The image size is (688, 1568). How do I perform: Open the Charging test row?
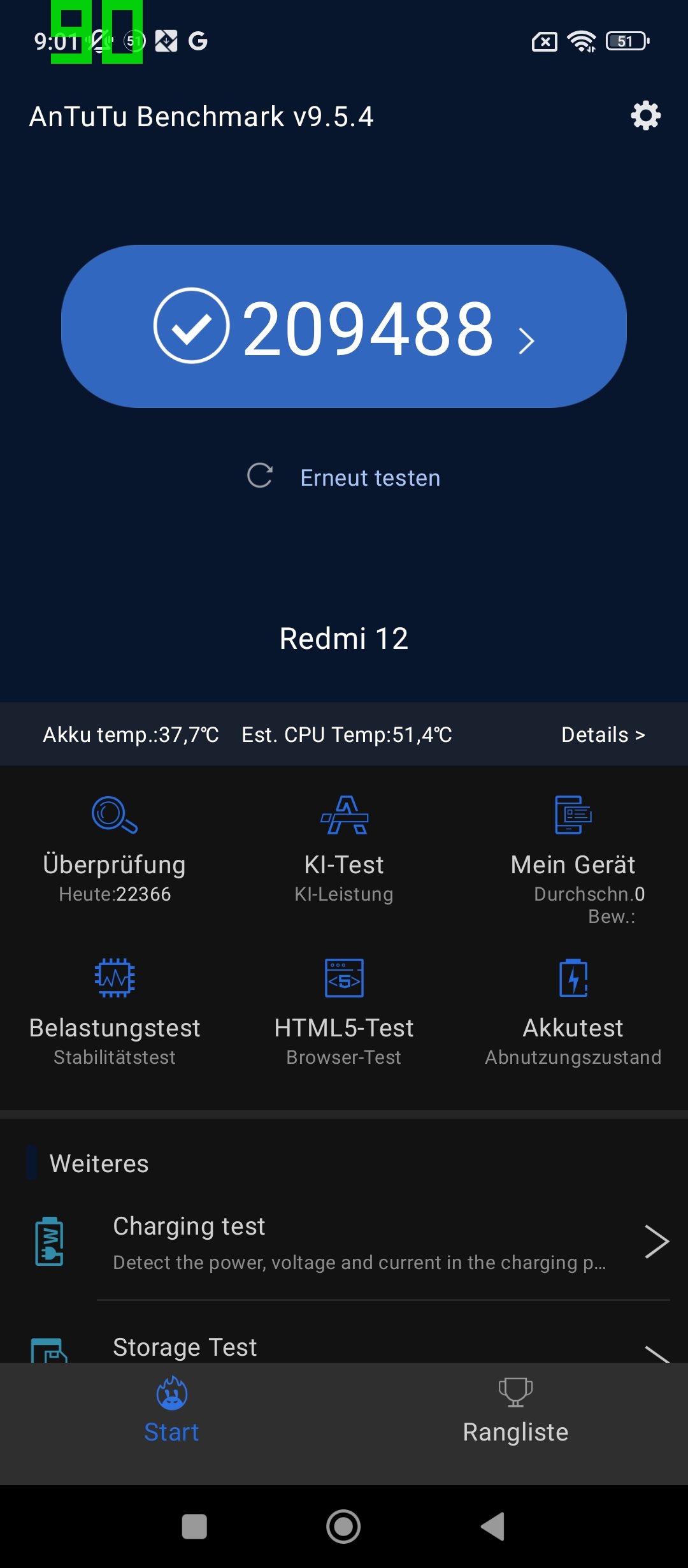point(344,1242)
